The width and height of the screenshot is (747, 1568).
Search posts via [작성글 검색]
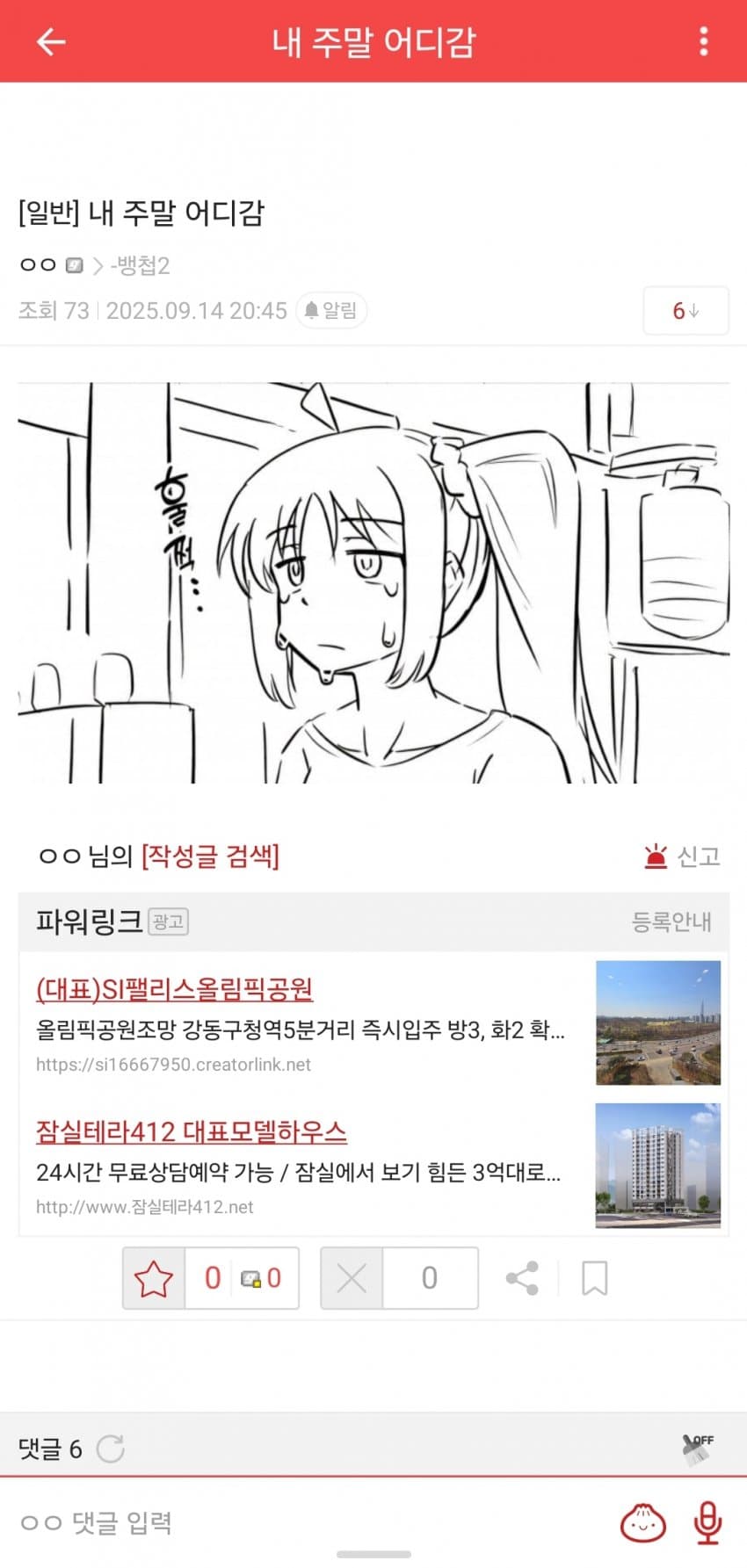point(210,856)
